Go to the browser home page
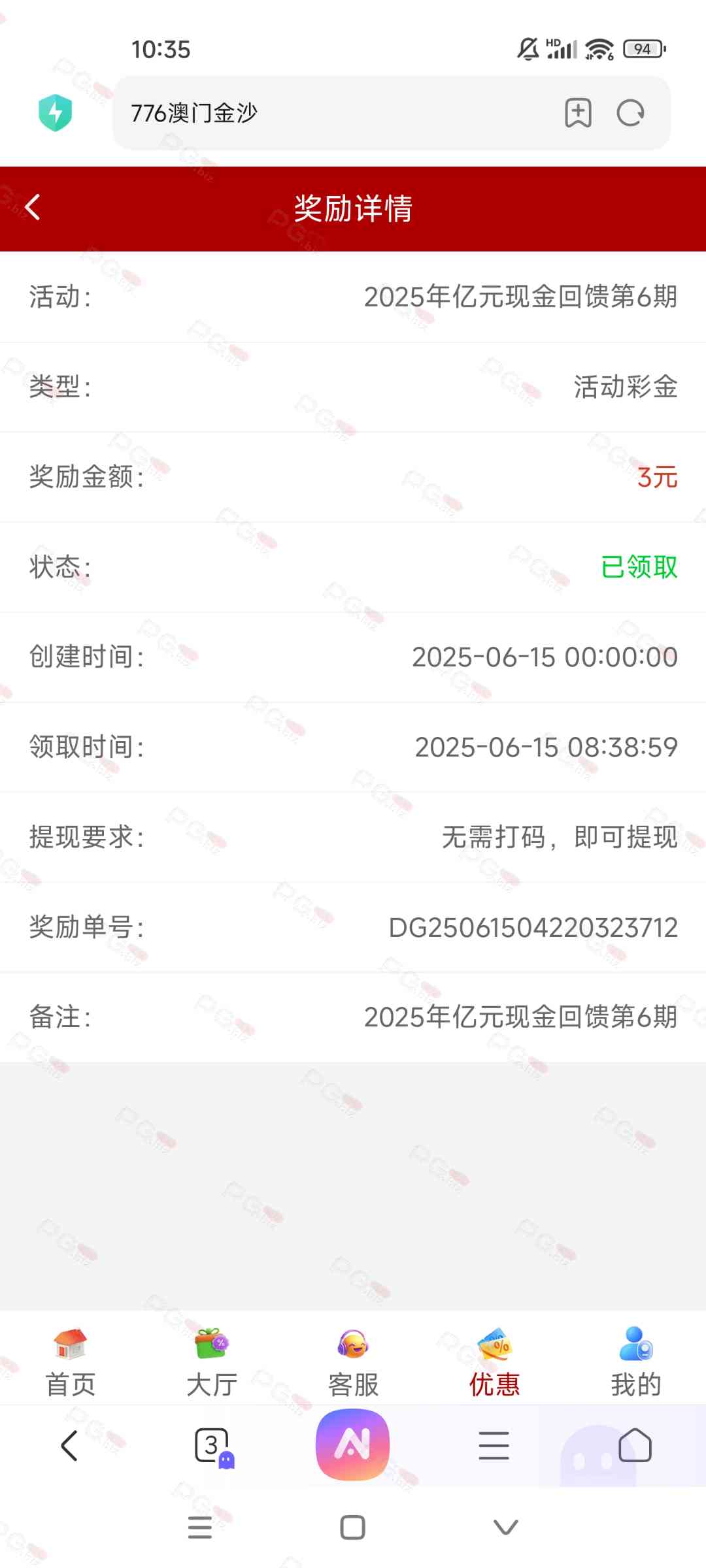706x1568 pixels. pyautogui.click(x=635, y=1445)
